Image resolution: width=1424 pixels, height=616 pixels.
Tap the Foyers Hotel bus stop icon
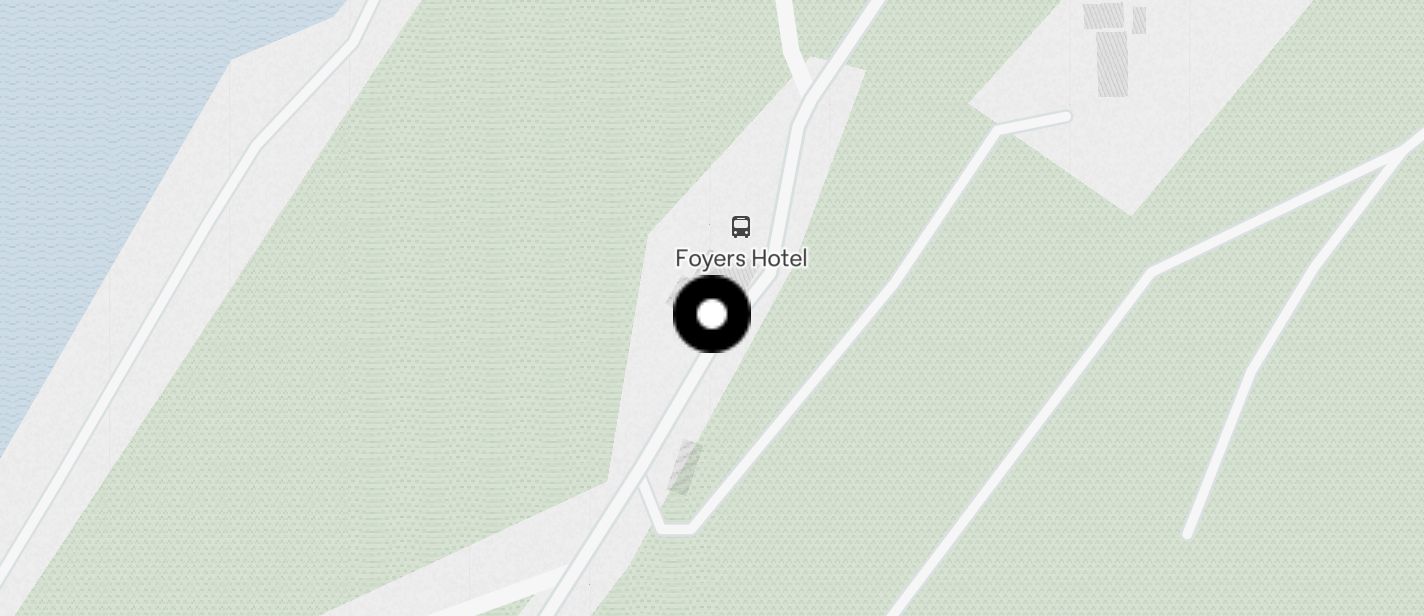pyautogui.click(x=740, y=227)
